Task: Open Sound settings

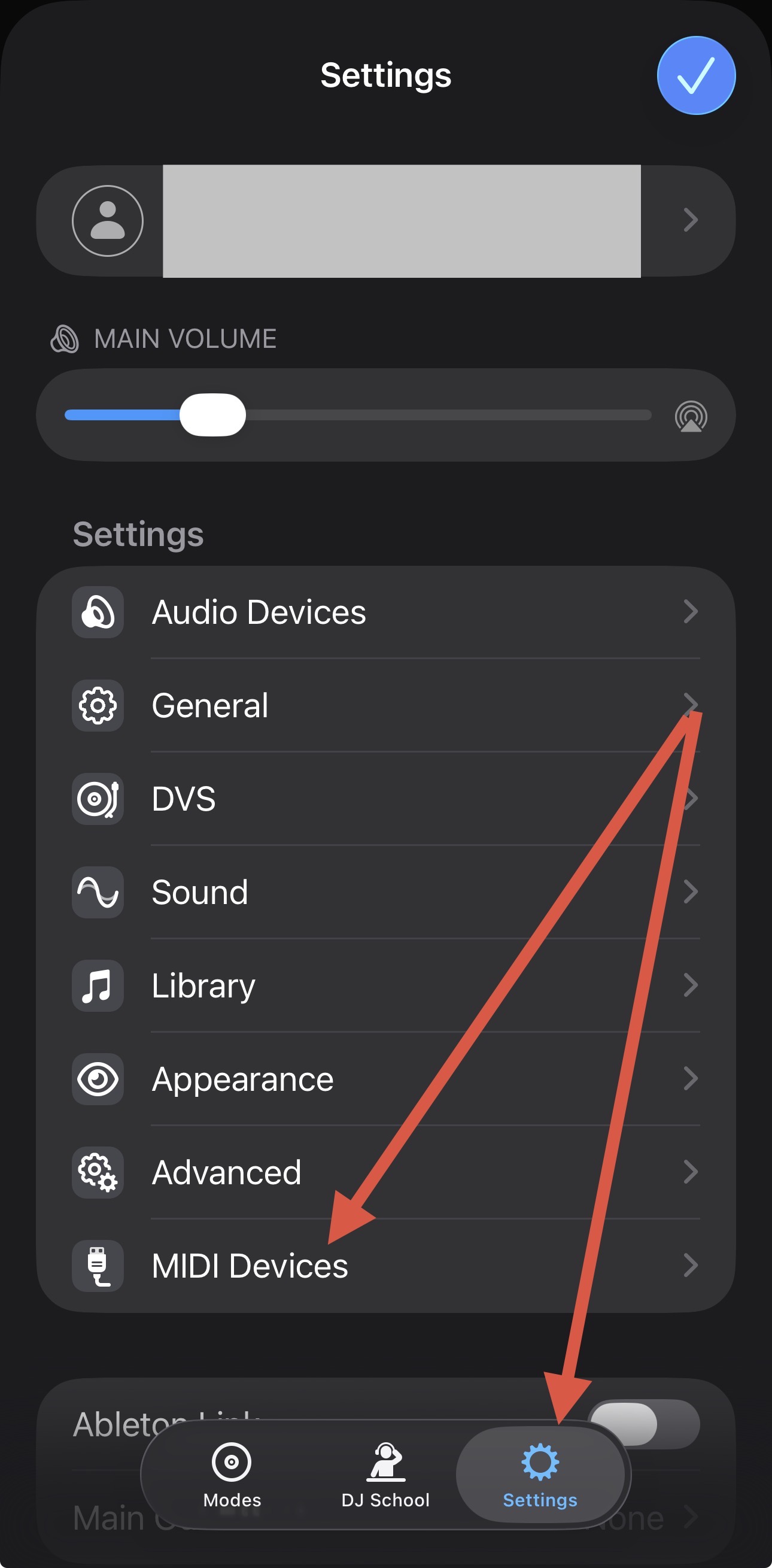Action: coord(385,892)
